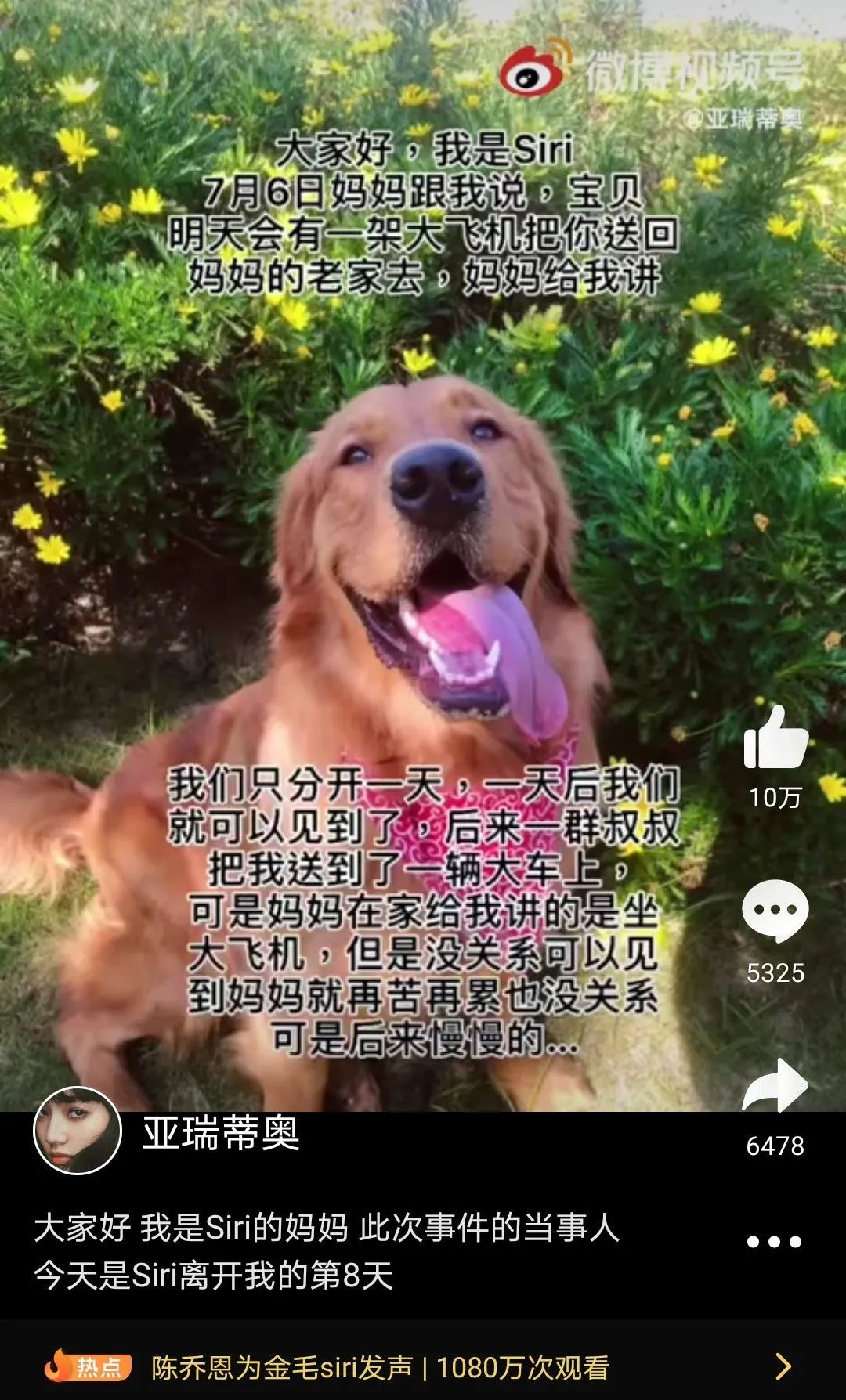
Task: Open 亚瑞蒂奥's profile avatar
Action: [x=77, y=1131]
